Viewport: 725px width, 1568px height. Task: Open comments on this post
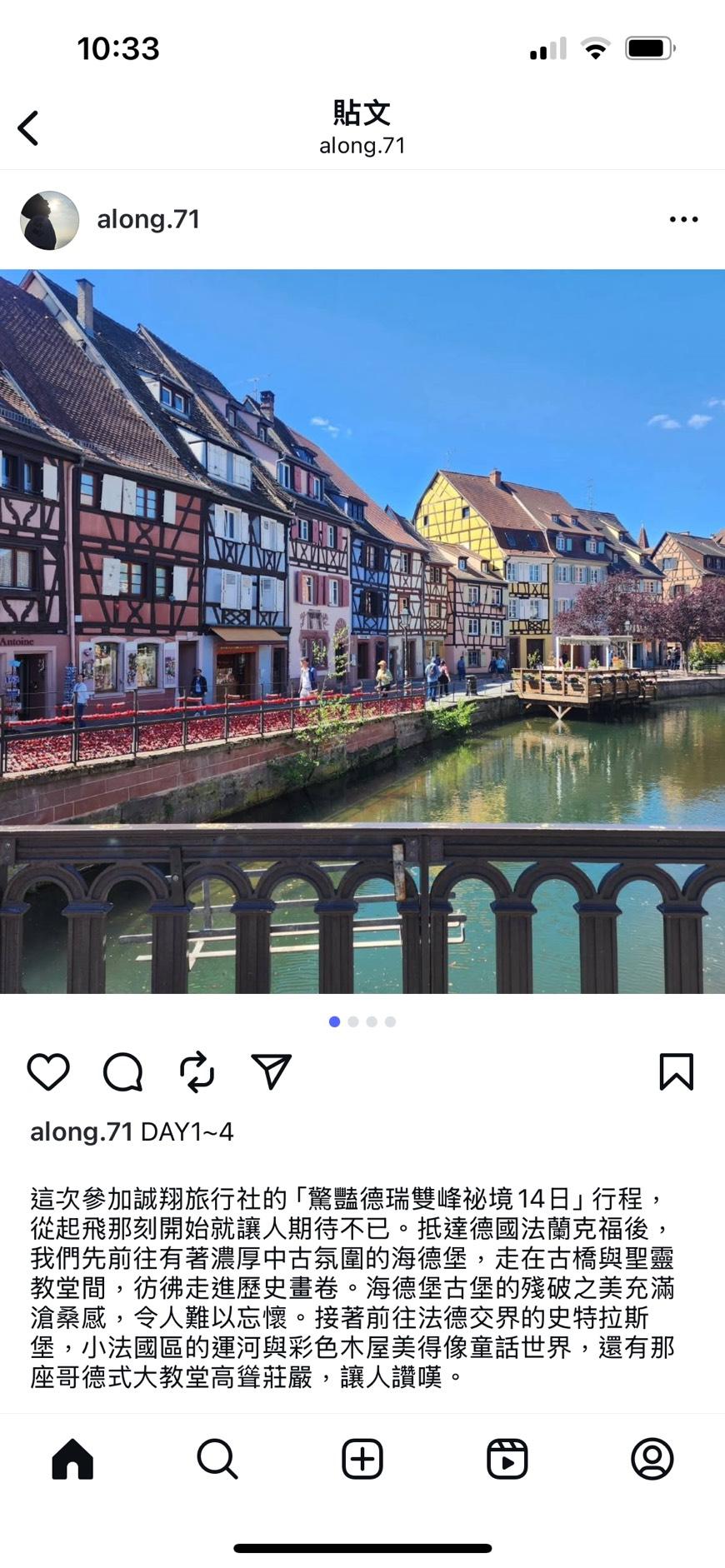(122, 1071)
